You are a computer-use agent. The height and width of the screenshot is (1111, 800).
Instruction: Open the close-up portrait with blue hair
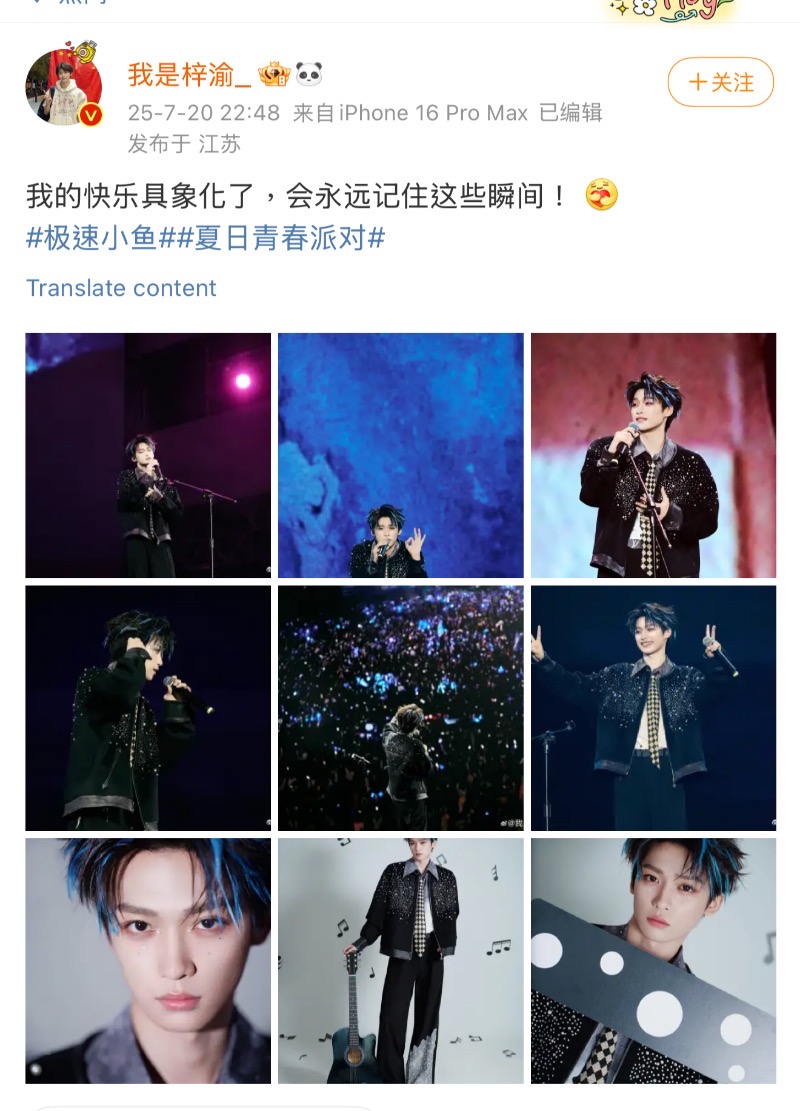(x=148, y=961)
